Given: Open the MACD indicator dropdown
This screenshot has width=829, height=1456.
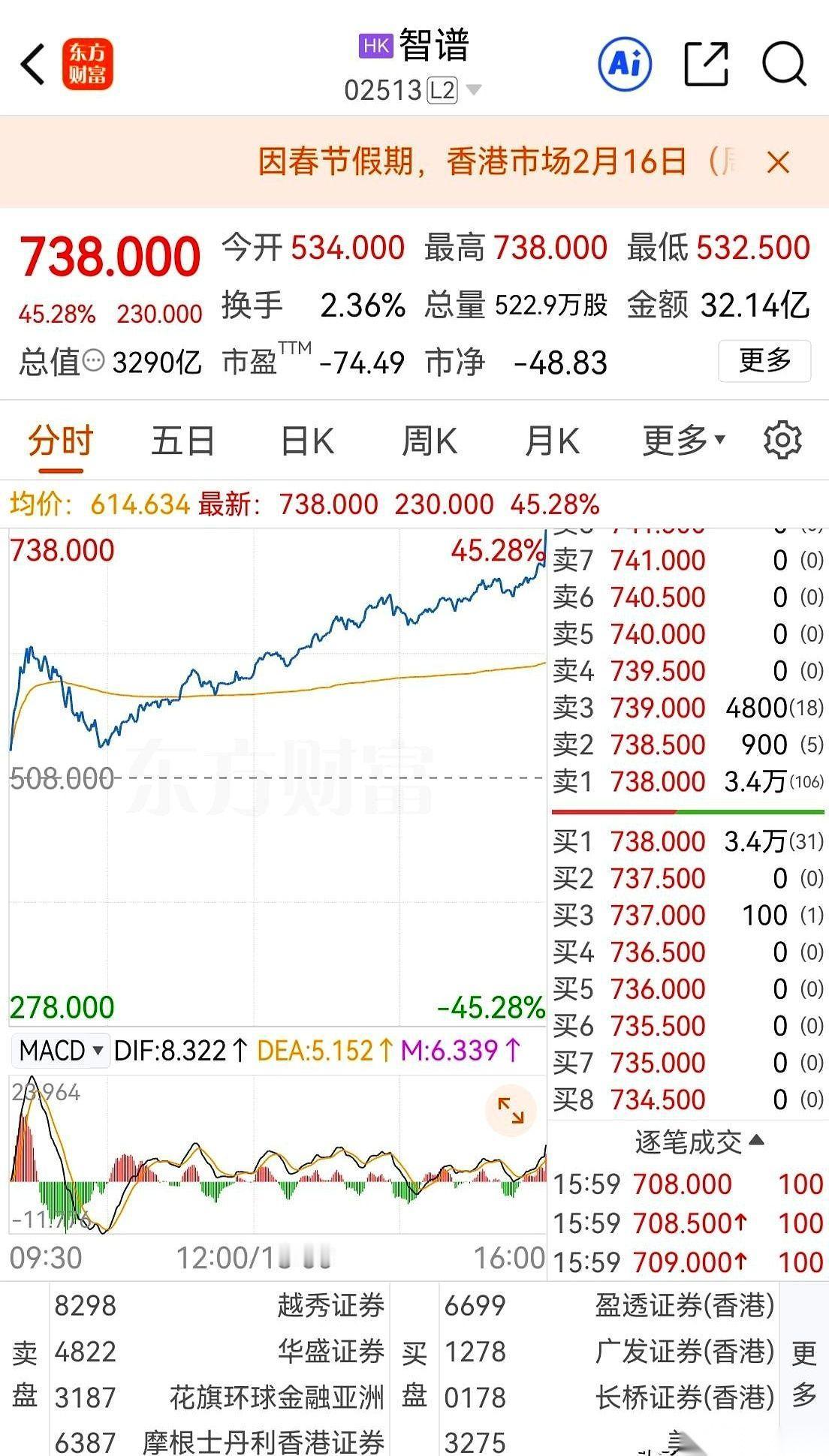Looking at the screenshot, I should (x=60, y=1051).
